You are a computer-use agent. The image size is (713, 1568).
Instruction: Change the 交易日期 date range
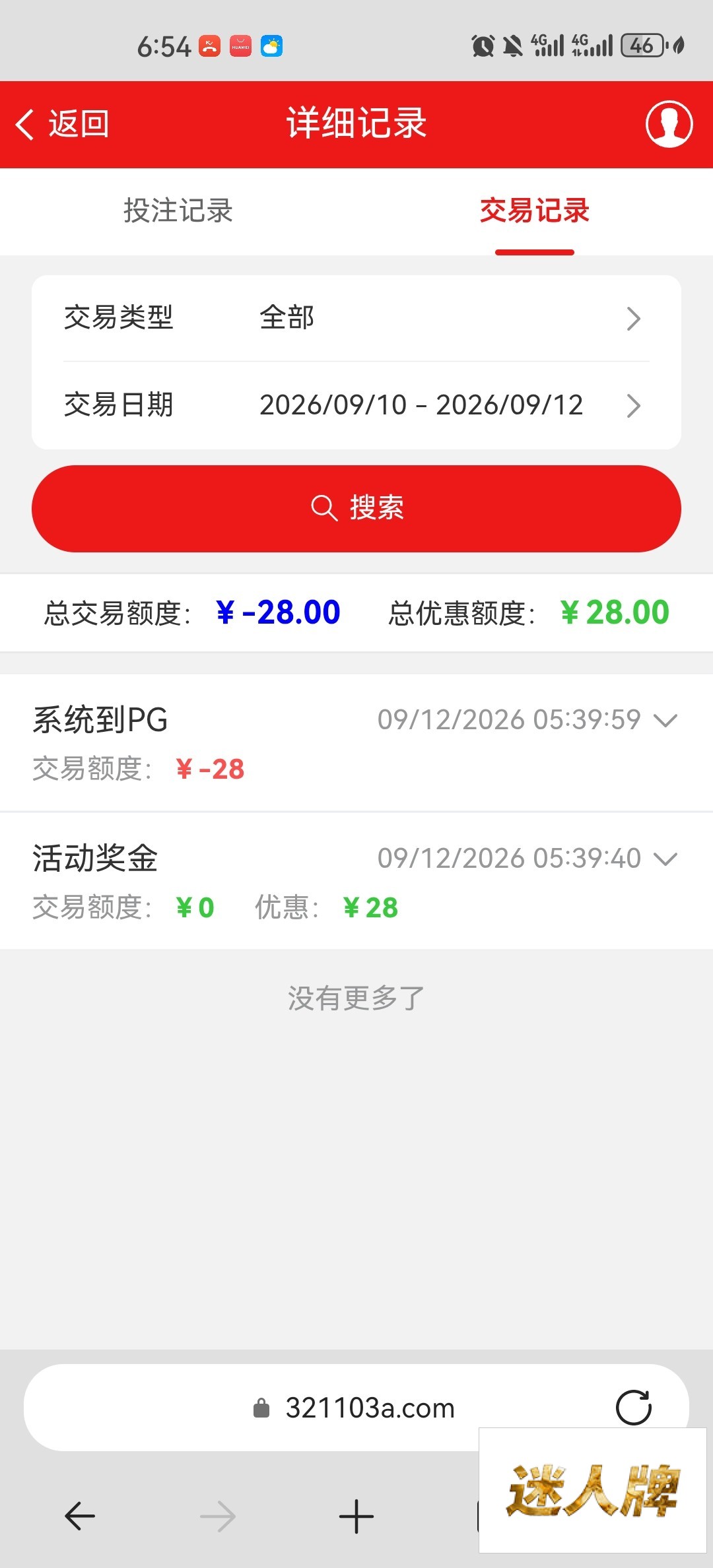pyautogui.click(x=356, y=405)
